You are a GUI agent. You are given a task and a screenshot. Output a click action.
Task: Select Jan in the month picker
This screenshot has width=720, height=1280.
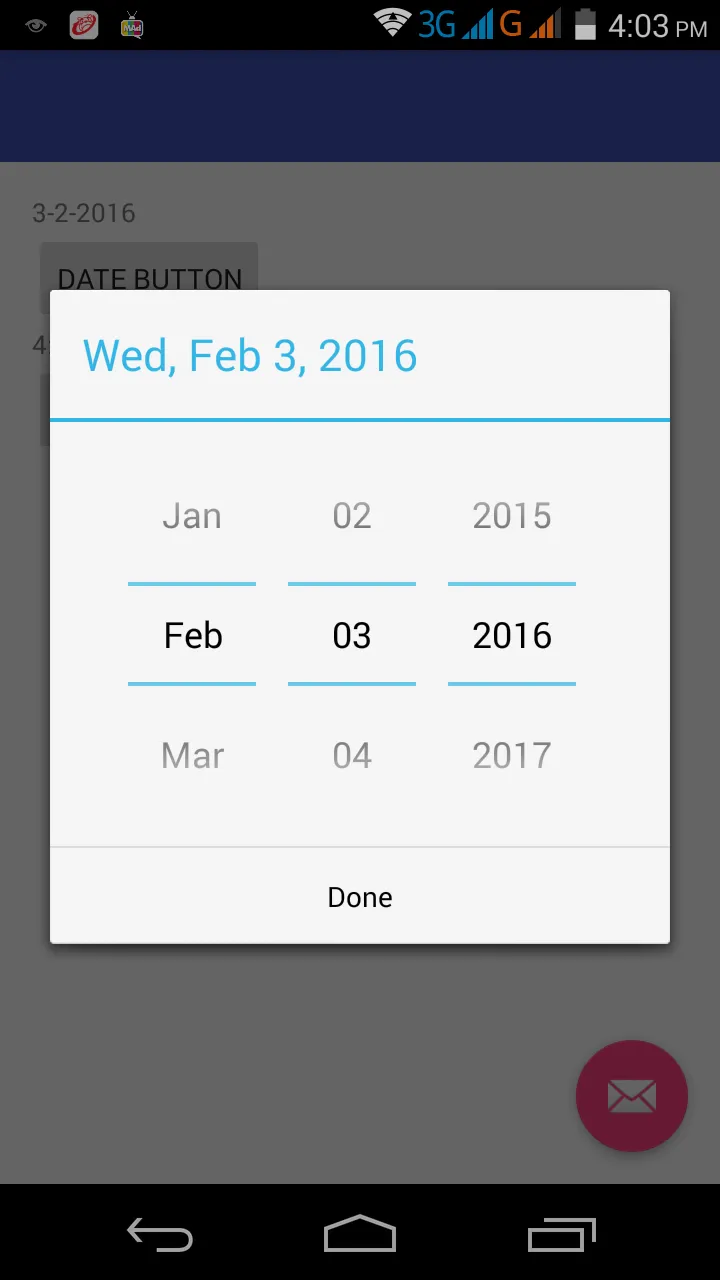(x=192, y=516)
